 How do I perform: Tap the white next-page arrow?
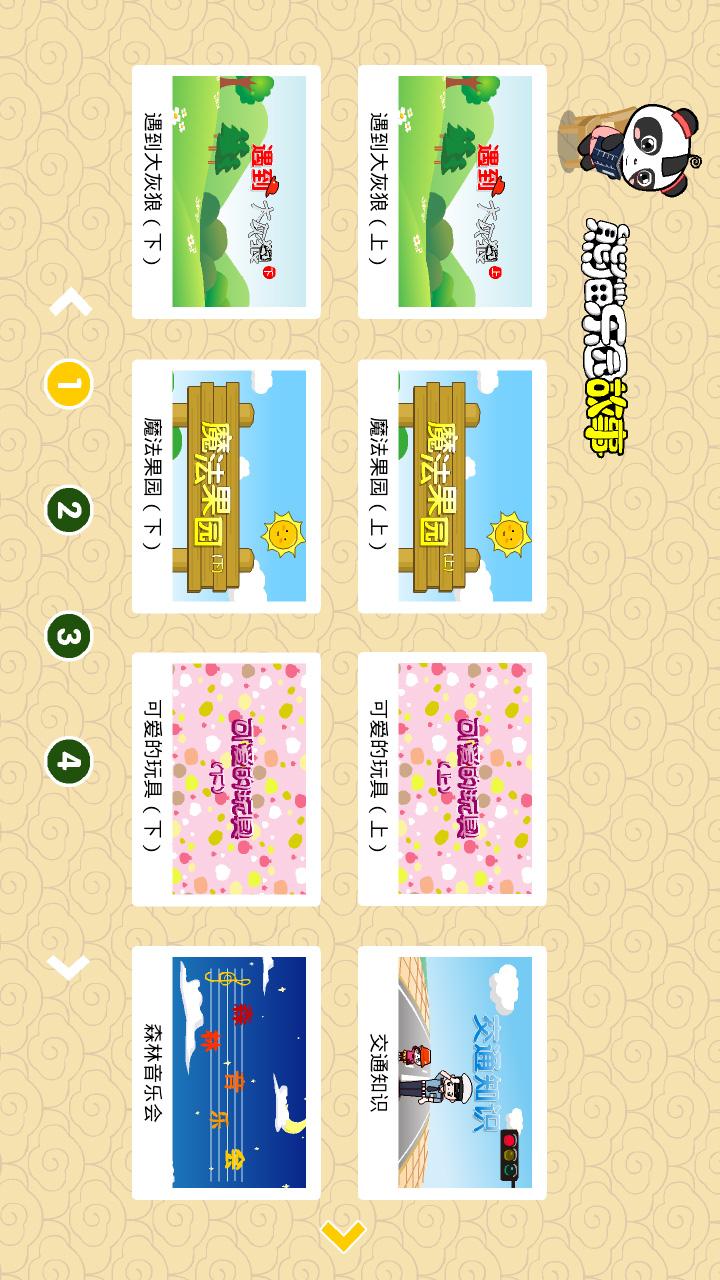click(70, 967)
